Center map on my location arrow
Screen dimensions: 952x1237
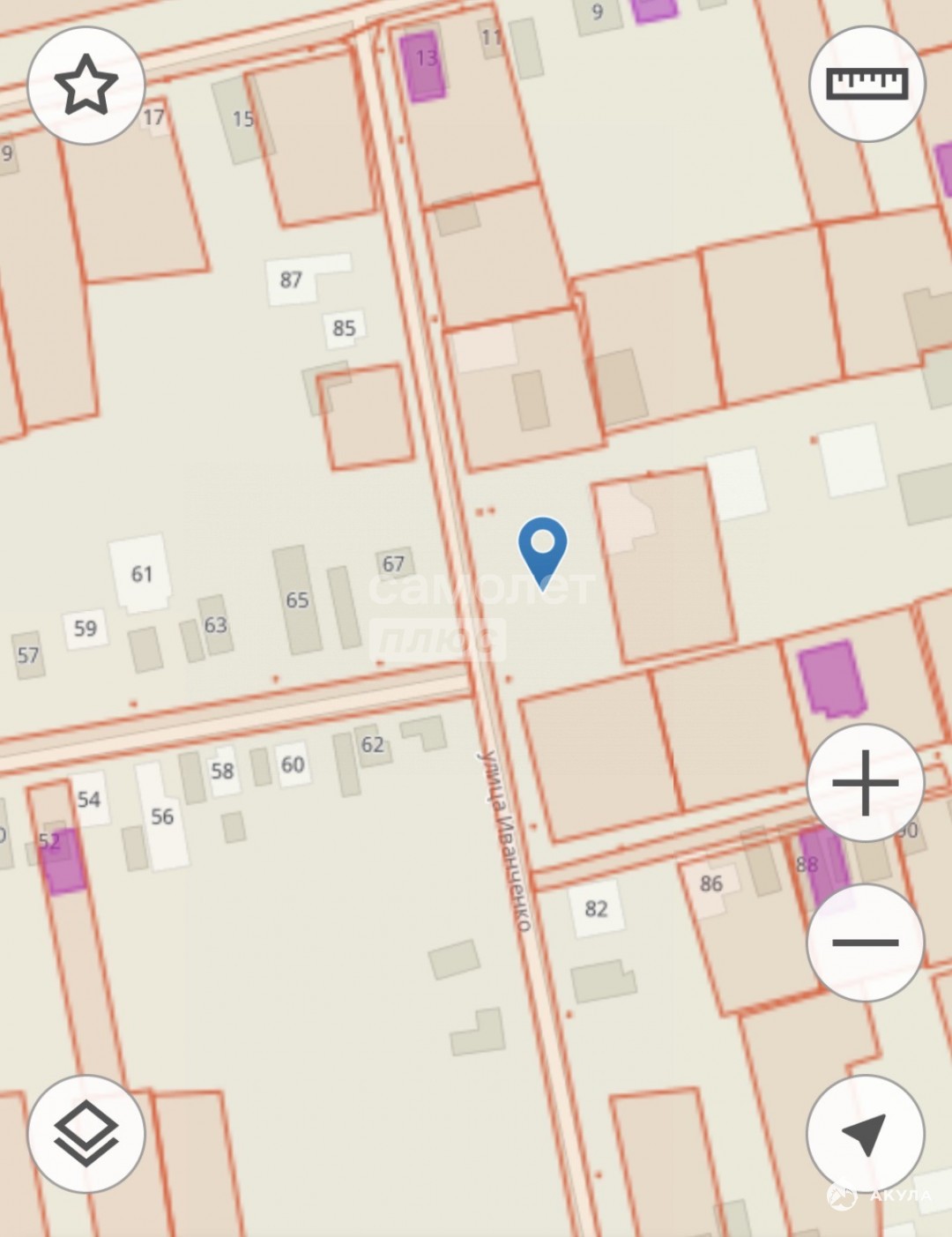pyautogui.click(x=865, y=1134)
